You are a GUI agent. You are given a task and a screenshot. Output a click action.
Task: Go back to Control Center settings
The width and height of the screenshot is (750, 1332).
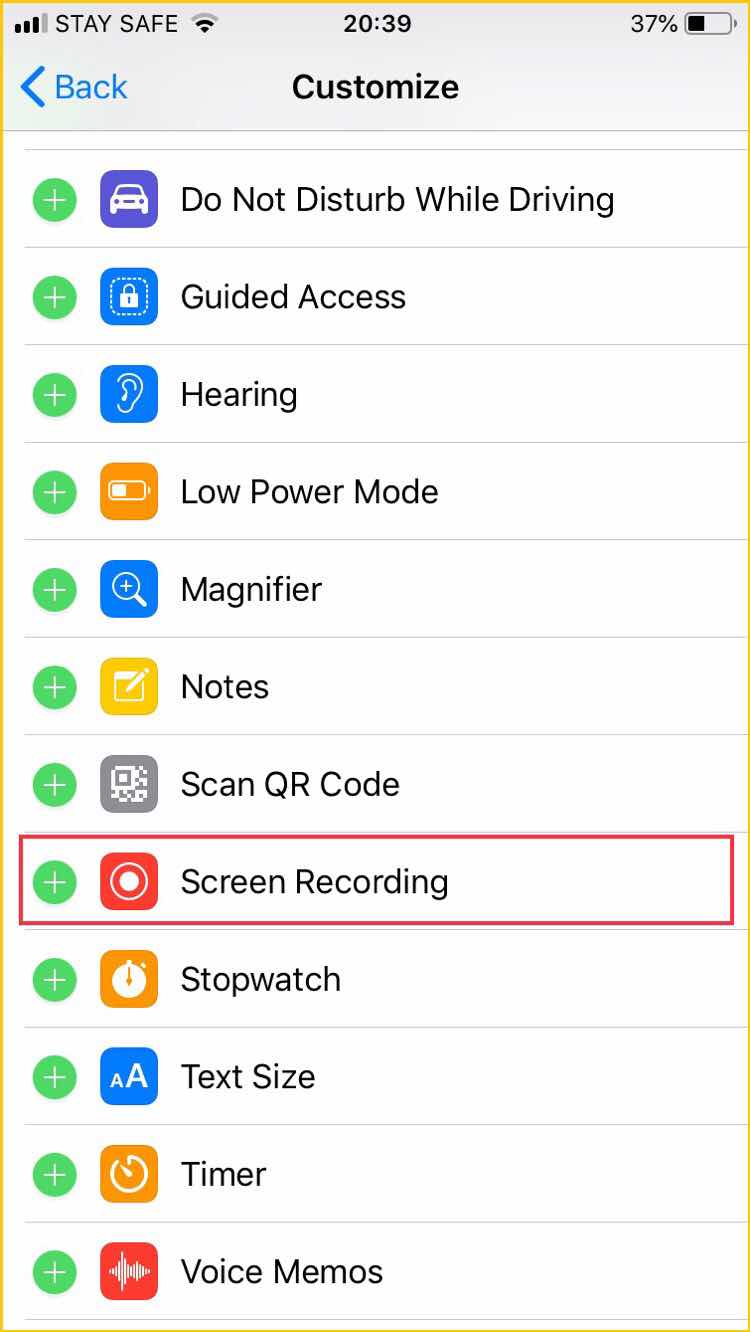pyautogui.click(x=74, y=87)
